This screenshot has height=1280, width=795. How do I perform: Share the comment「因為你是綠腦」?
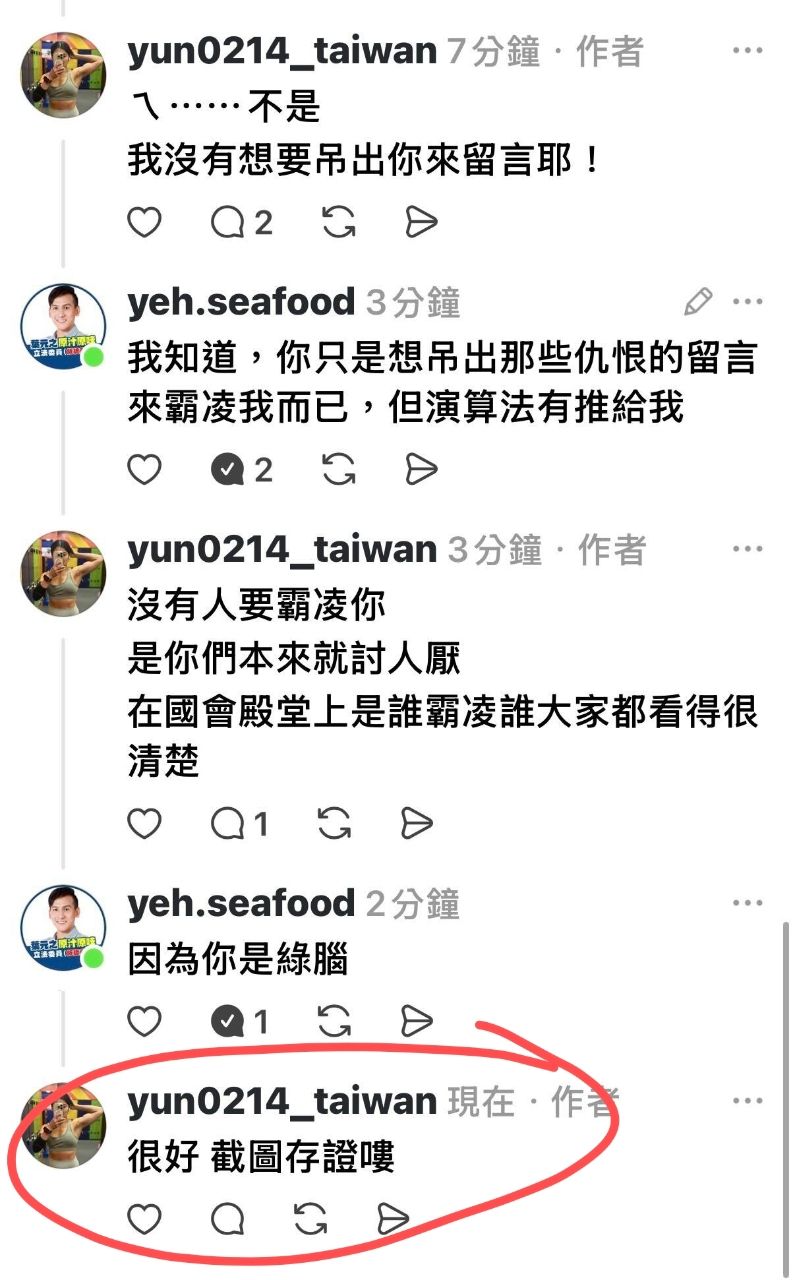pos(416,1021)
